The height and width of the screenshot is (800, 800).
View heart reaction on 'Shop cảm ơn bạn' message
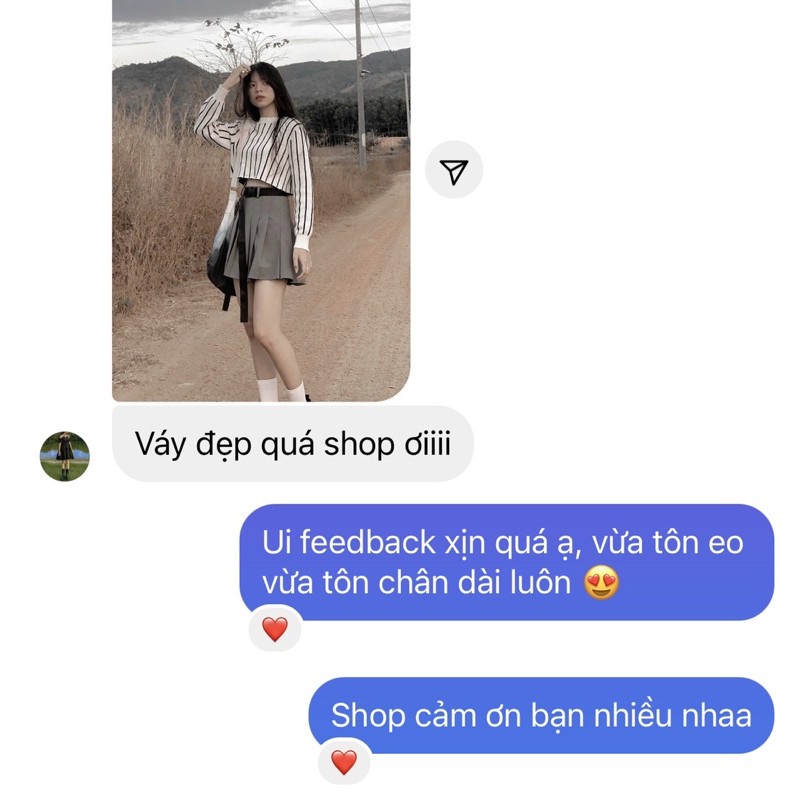pyautogui.click(x=344, y=762)
